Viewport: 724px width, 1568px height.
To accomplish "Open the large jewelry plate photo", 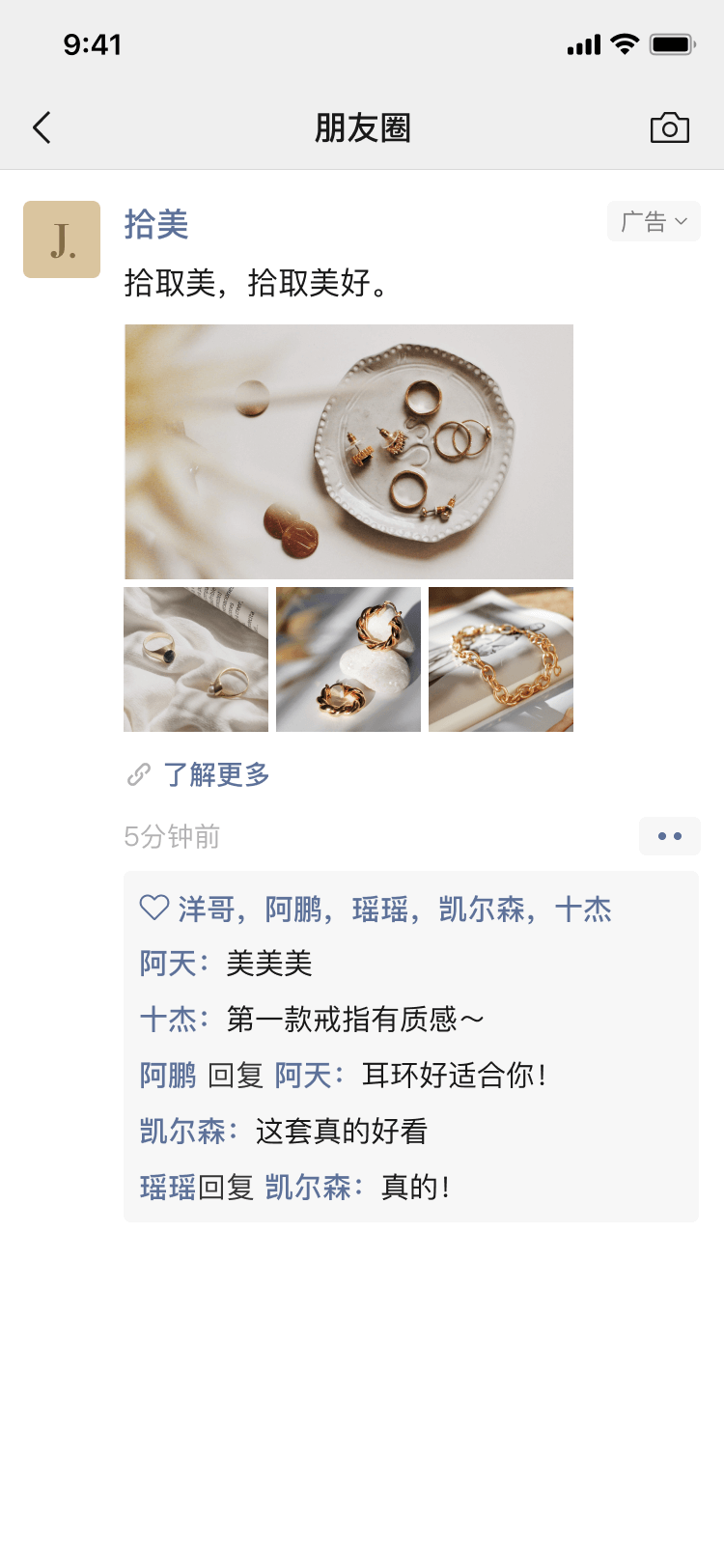I will (348, 452).
